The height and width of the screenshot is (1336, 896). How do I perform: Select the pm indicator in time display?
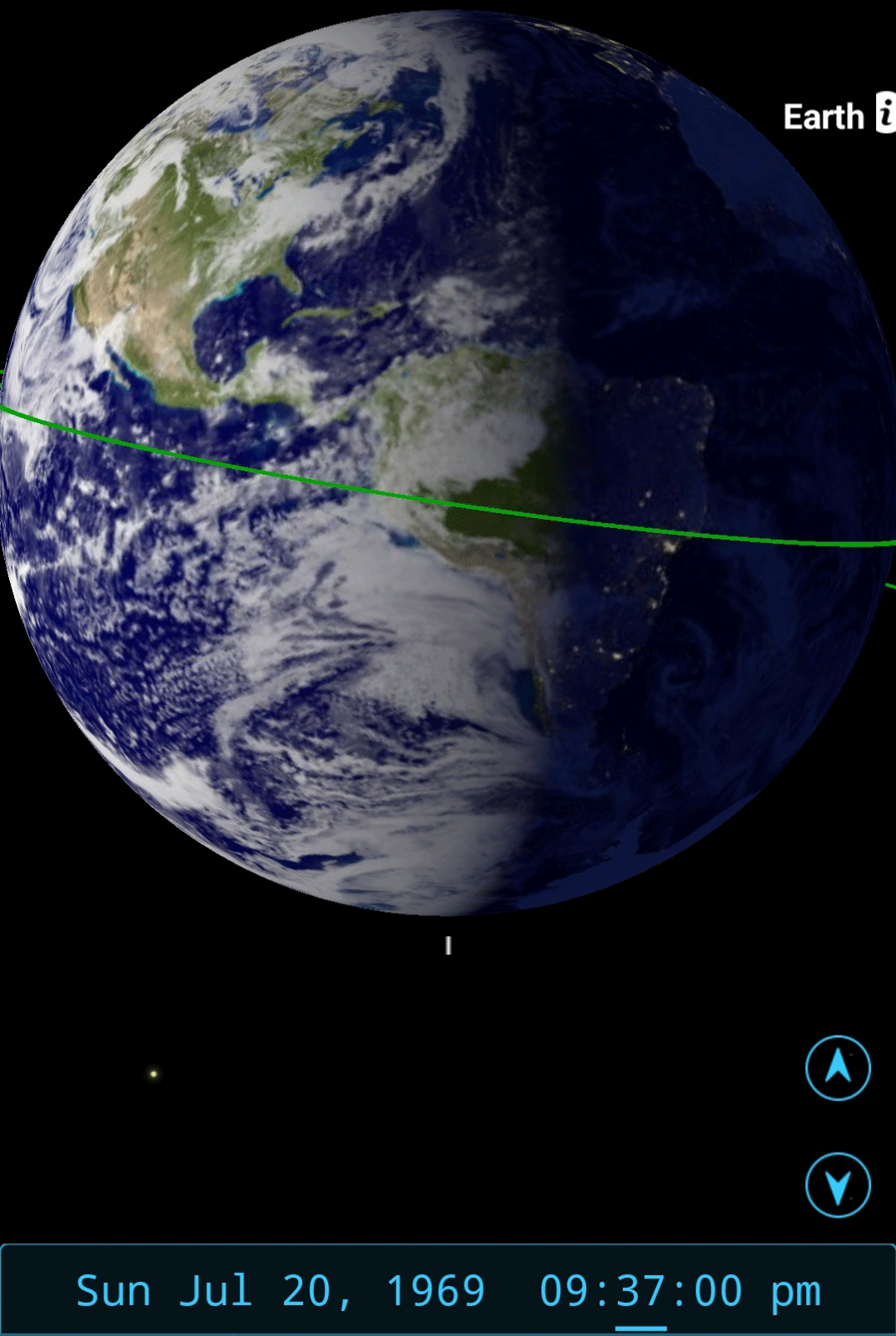click(796, 1293)
